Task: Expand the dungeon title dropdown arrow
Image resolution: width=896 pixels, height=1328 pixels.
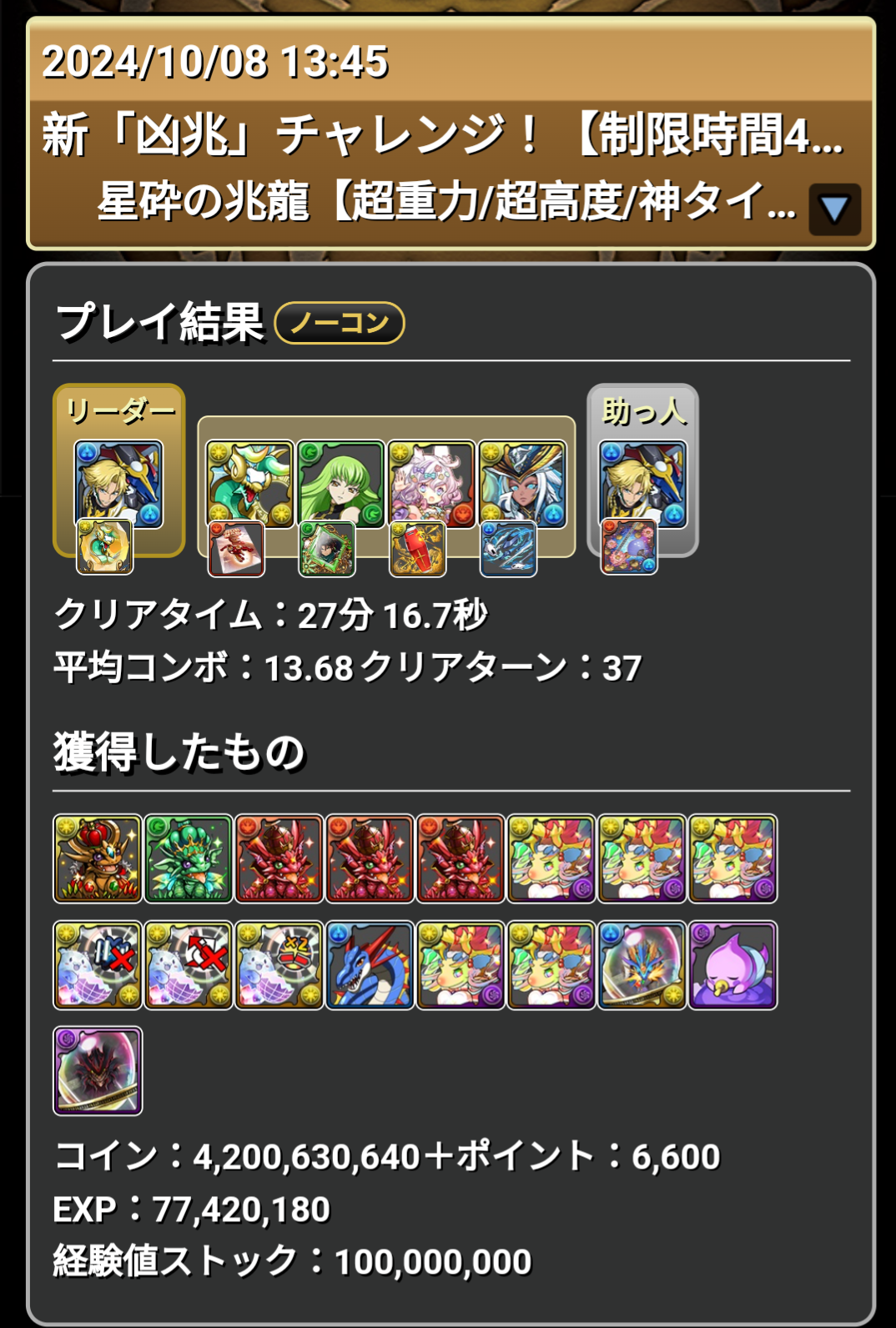Action: [x=834, y=209]
